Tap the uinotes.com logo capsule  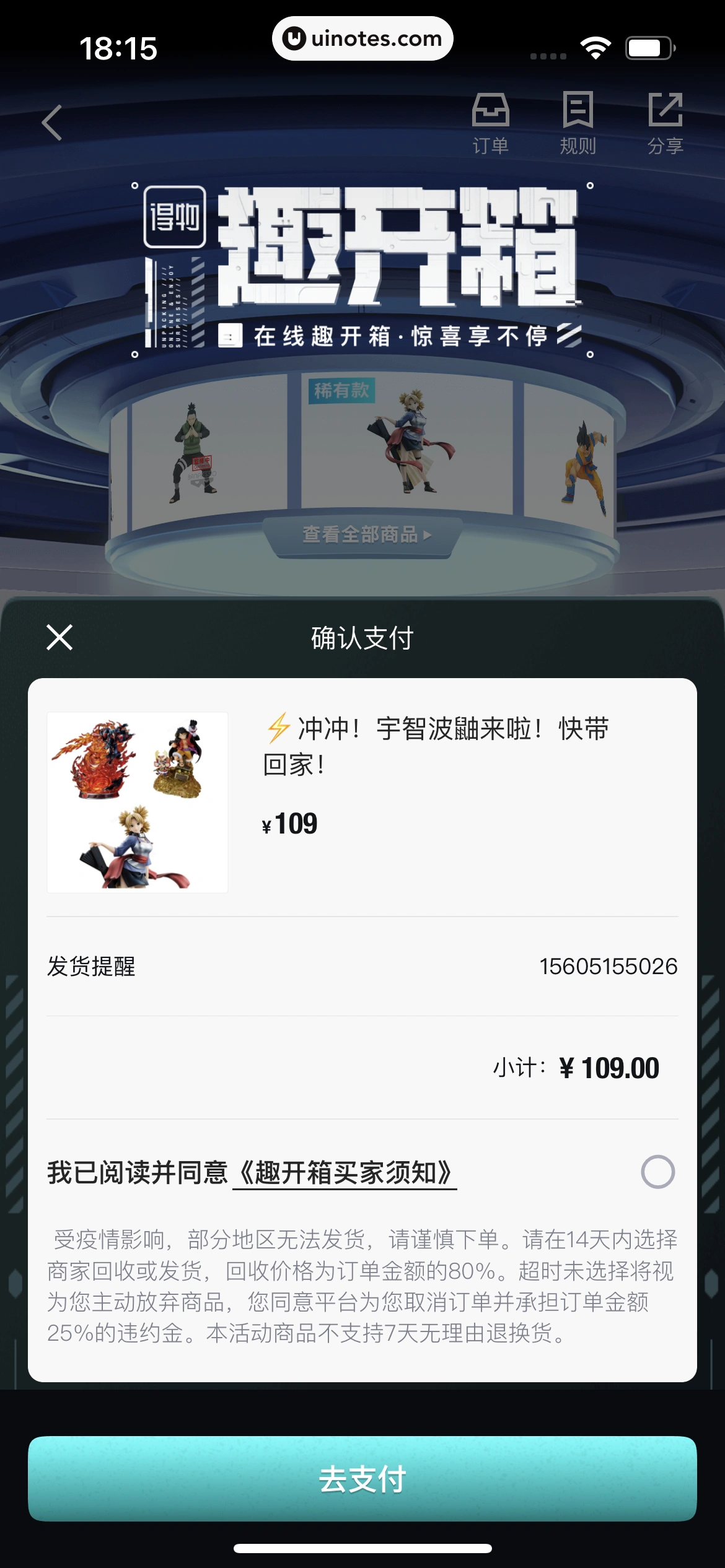[362, 38]
